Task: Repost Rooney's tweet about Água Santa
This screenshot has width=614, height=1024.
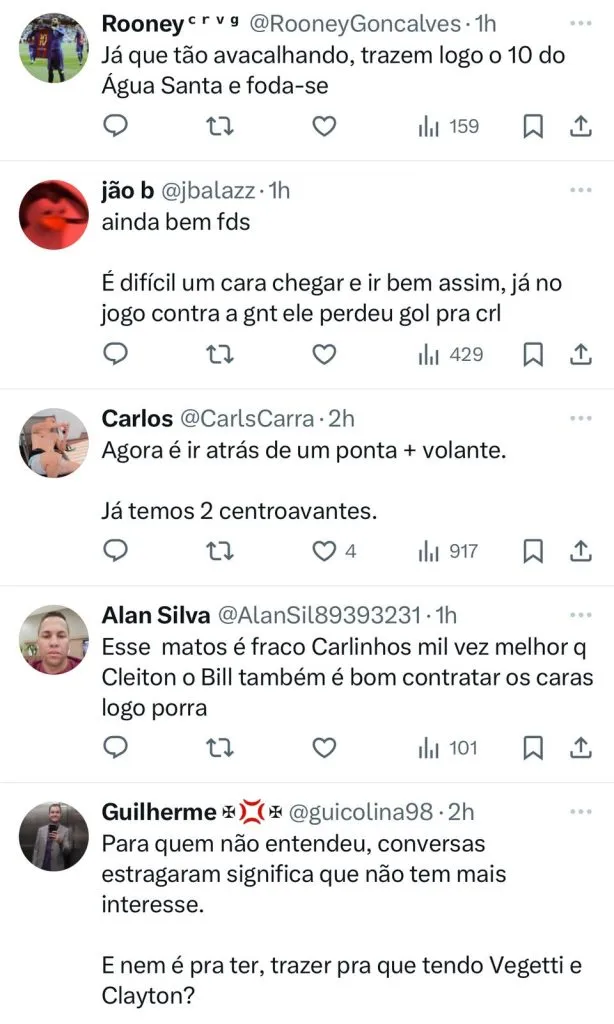Action: 220,127
